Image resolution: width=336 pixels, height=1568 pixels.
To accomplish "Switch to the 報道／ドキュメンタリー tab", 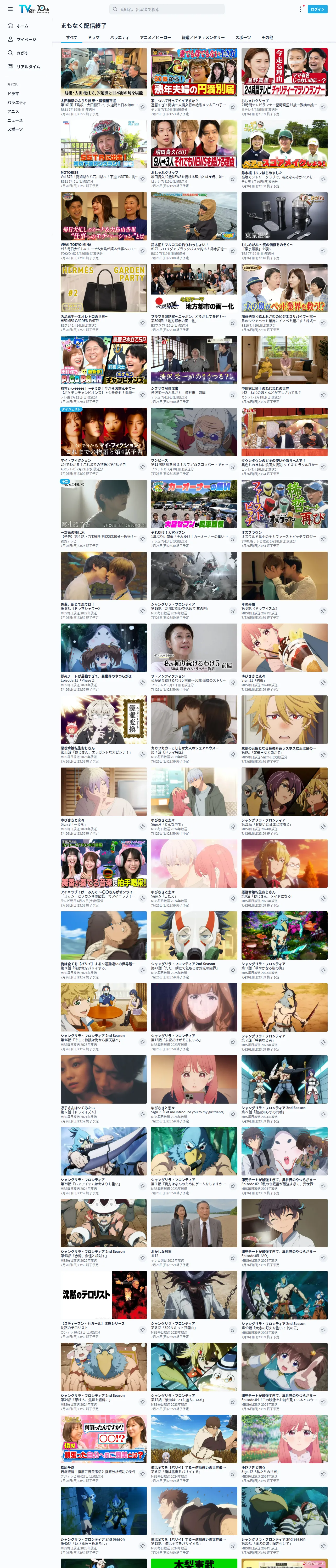I will [x=203, y=38].
